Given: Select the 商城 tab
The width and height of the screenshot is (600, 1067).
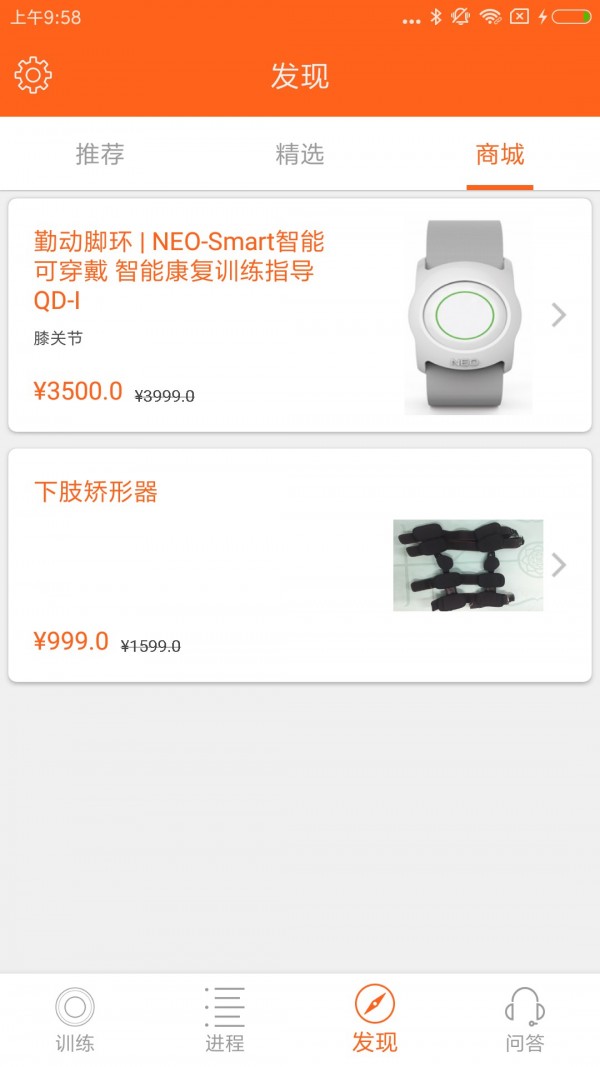Looking at the screenshot, I should (500, 154).
